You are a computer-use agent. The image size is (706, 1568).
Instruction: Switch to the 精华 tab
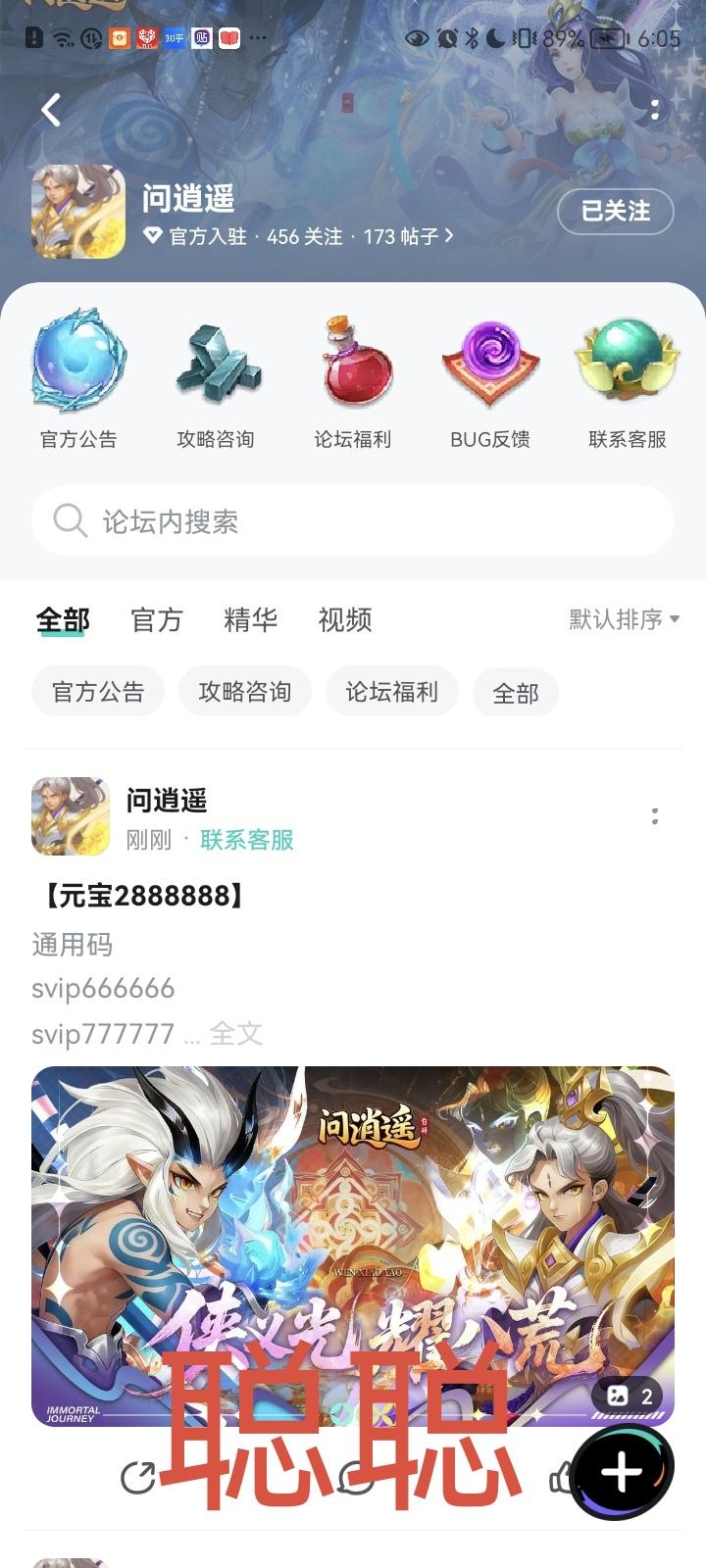(x=251, y=619)
